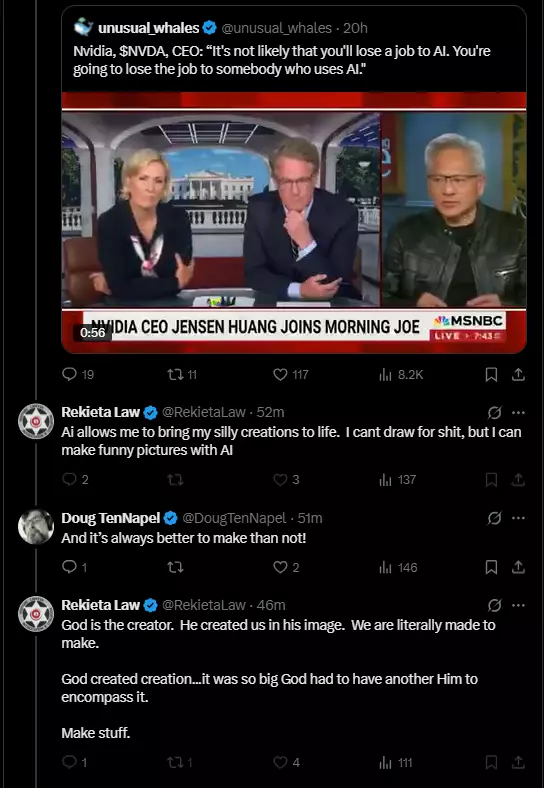Open the overflow menu on Rekieta Law's 52m reply
The image size is (544, 788).
click(518, 413)
